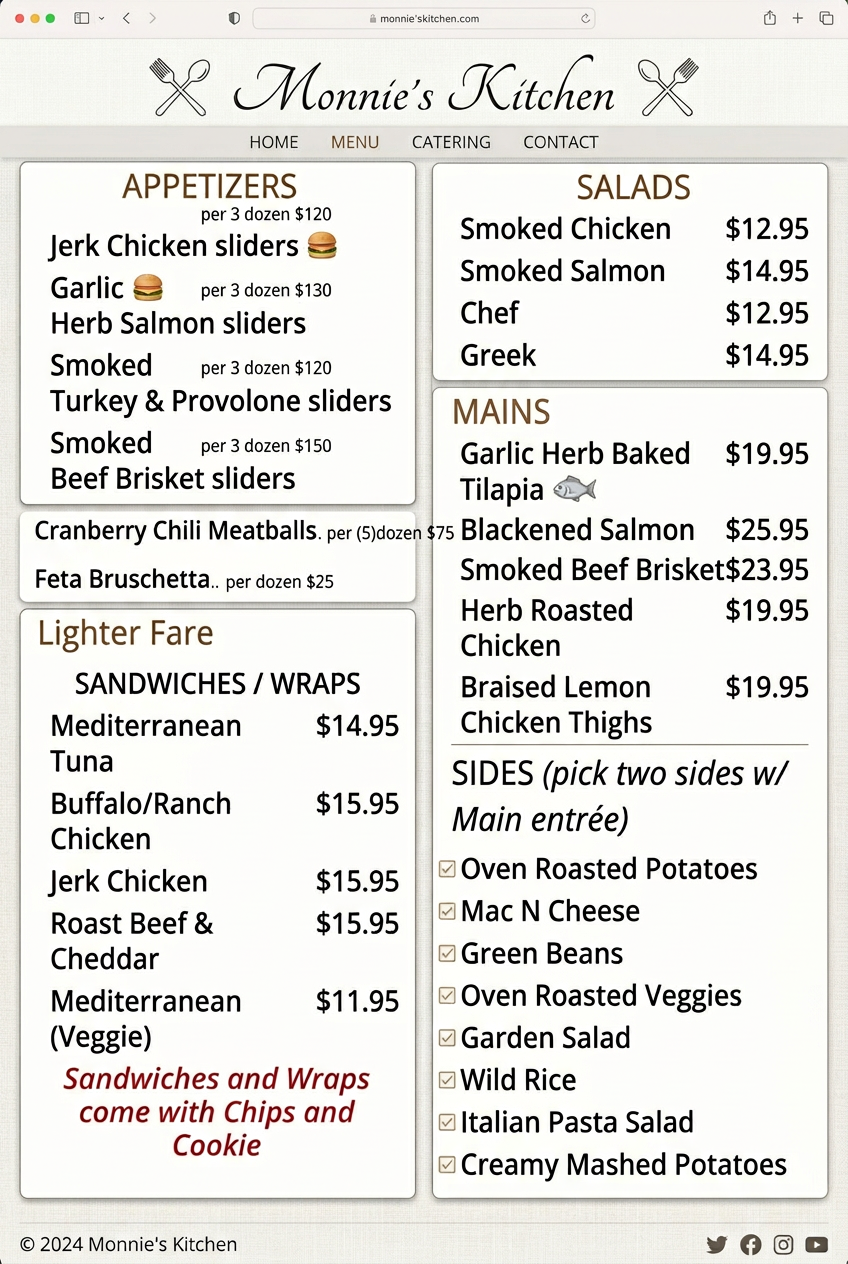The height and width of the screenshot is (1264, 848).
Task: Open the Instagram profile in the footer
Action: pyautogui.click(x=784, y=1244)
